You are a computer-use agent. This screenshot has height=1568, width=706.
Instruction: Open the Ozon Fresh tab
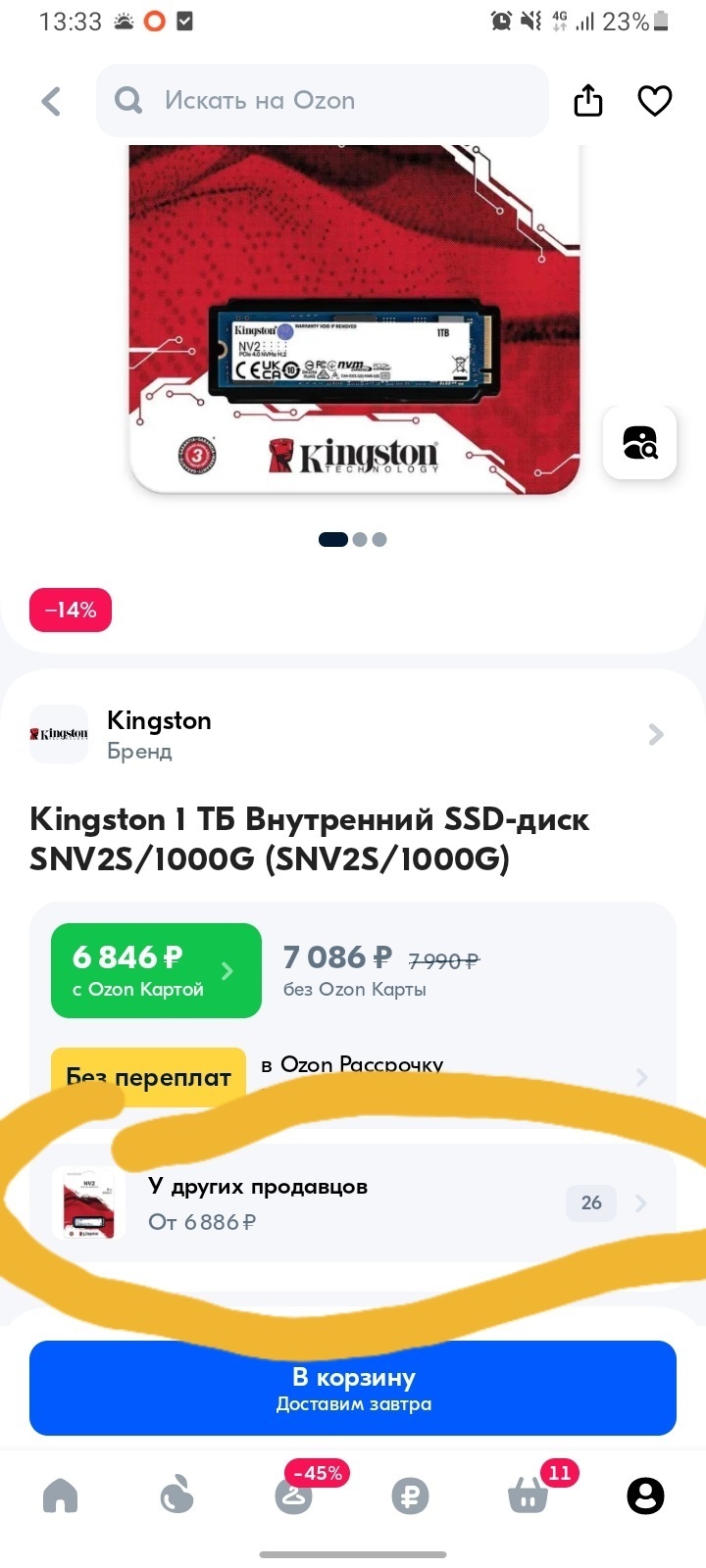177,1495
